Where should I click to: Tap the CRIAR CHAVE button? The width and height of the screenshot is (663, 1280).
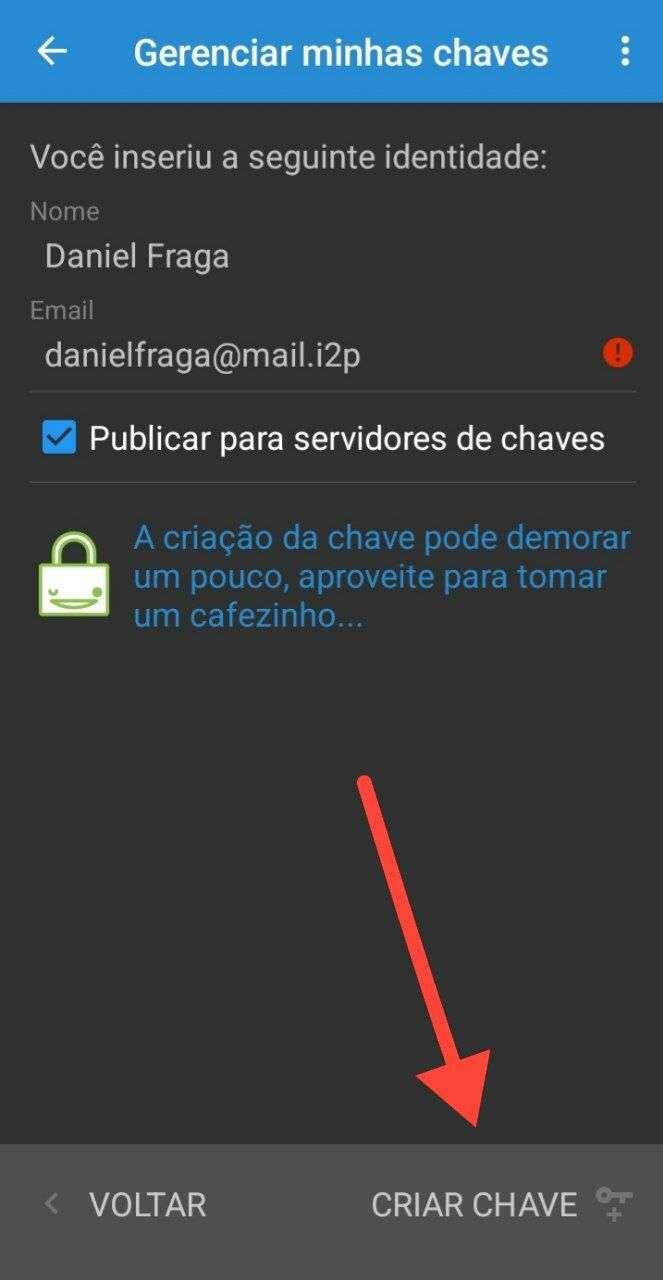500,1204
